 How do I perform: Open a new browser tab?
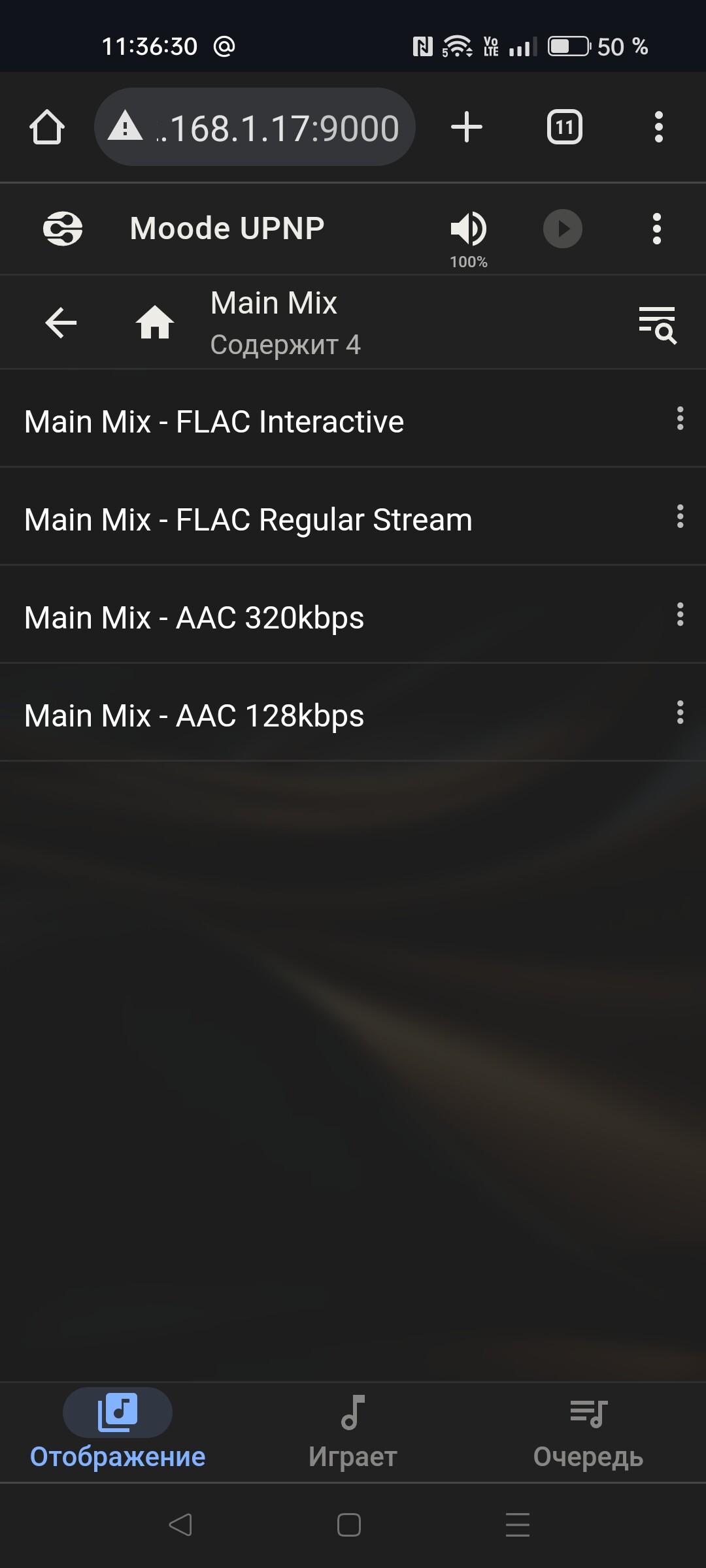click(467, 127)
